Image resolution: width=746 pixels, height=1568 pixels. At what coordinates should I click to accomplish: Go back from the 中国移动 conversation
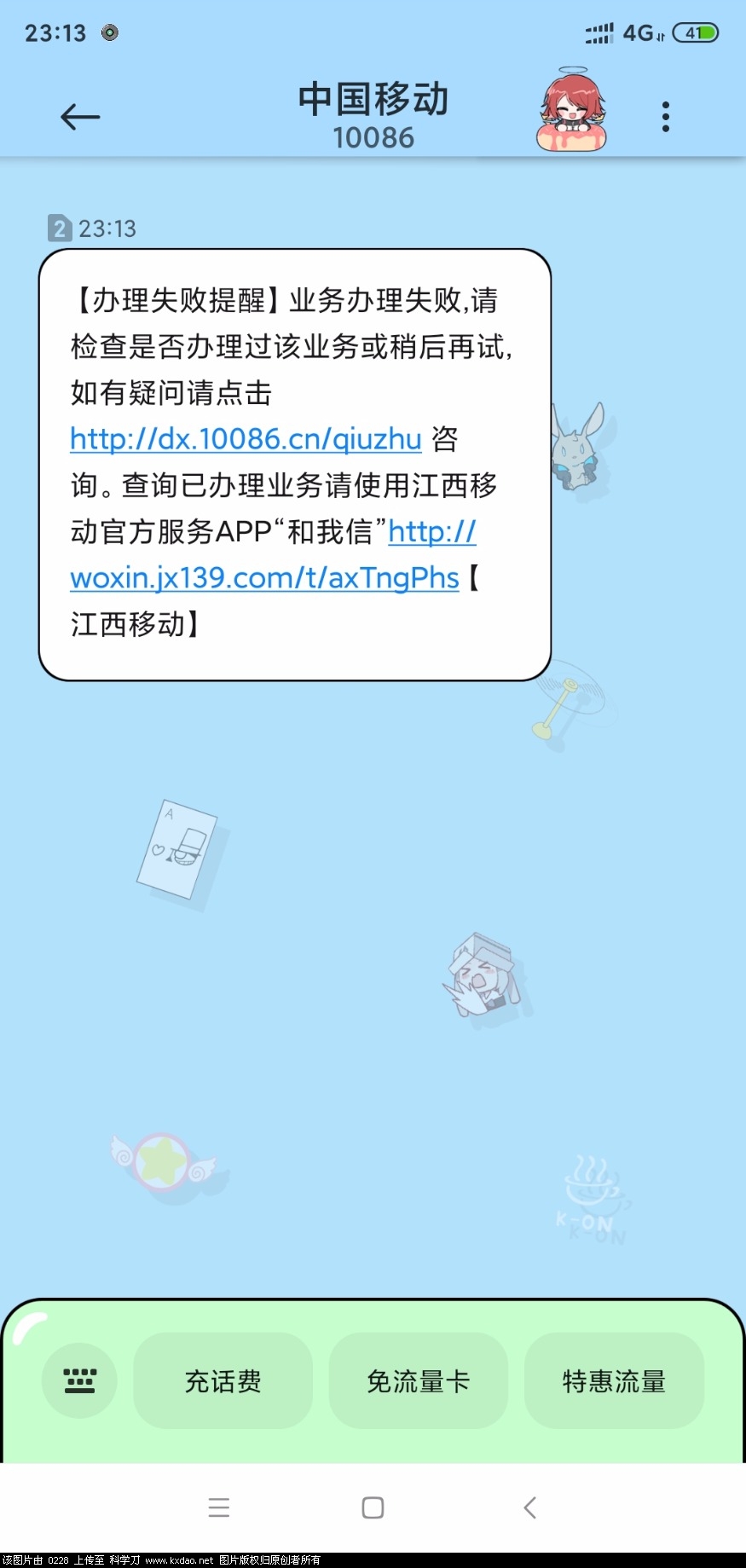tap(80, 117)
